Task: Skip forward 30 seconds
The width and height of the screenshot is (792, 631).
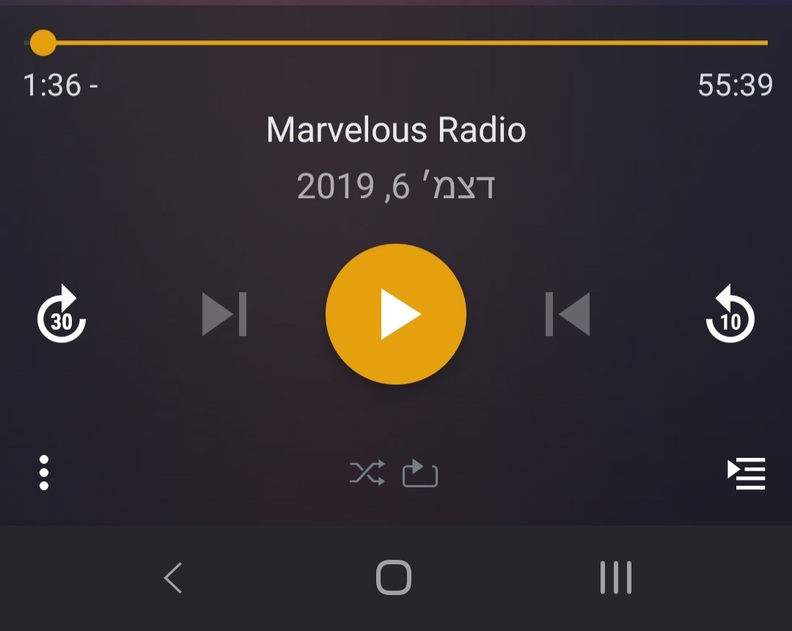Action: click(62, 314)
